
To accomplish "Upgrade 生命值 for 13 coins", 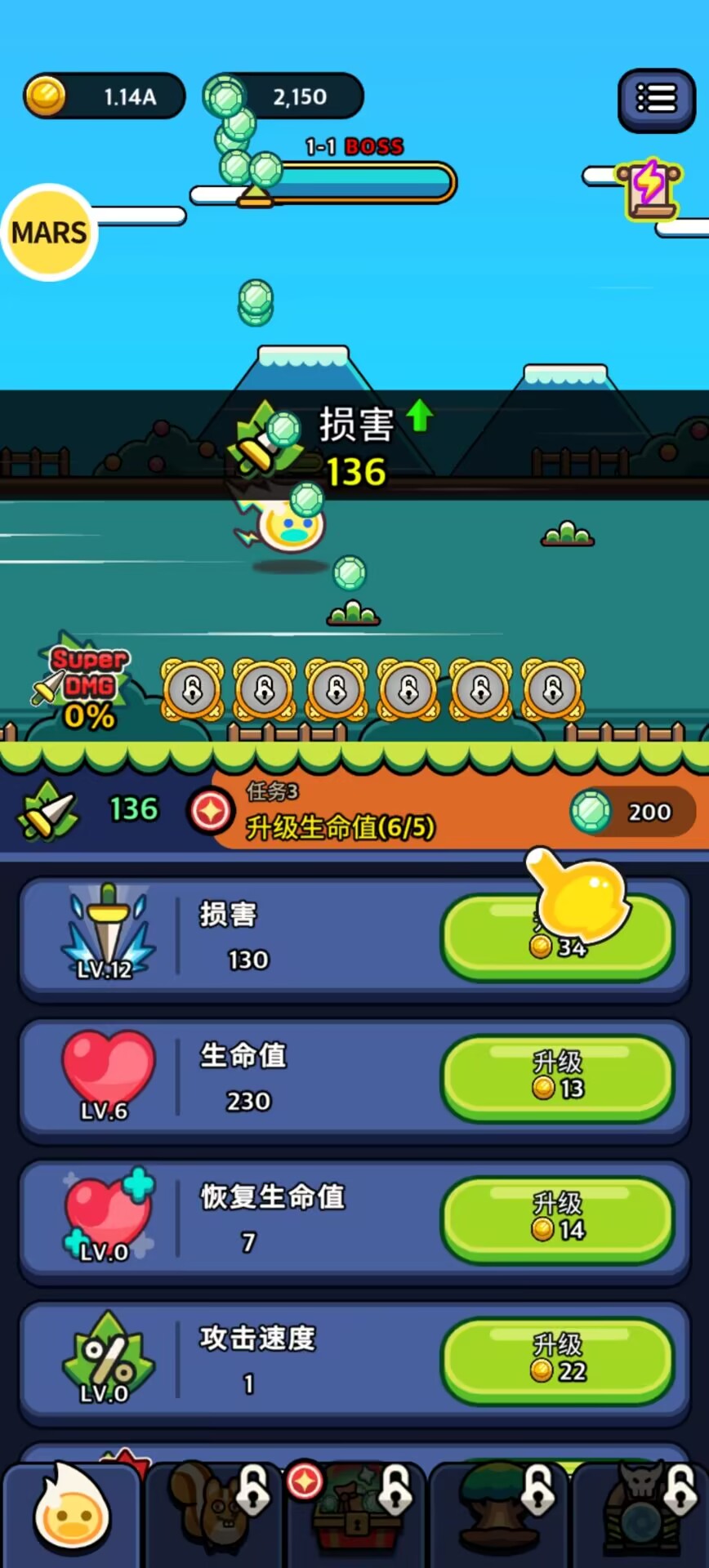I will pos(557,1078).
